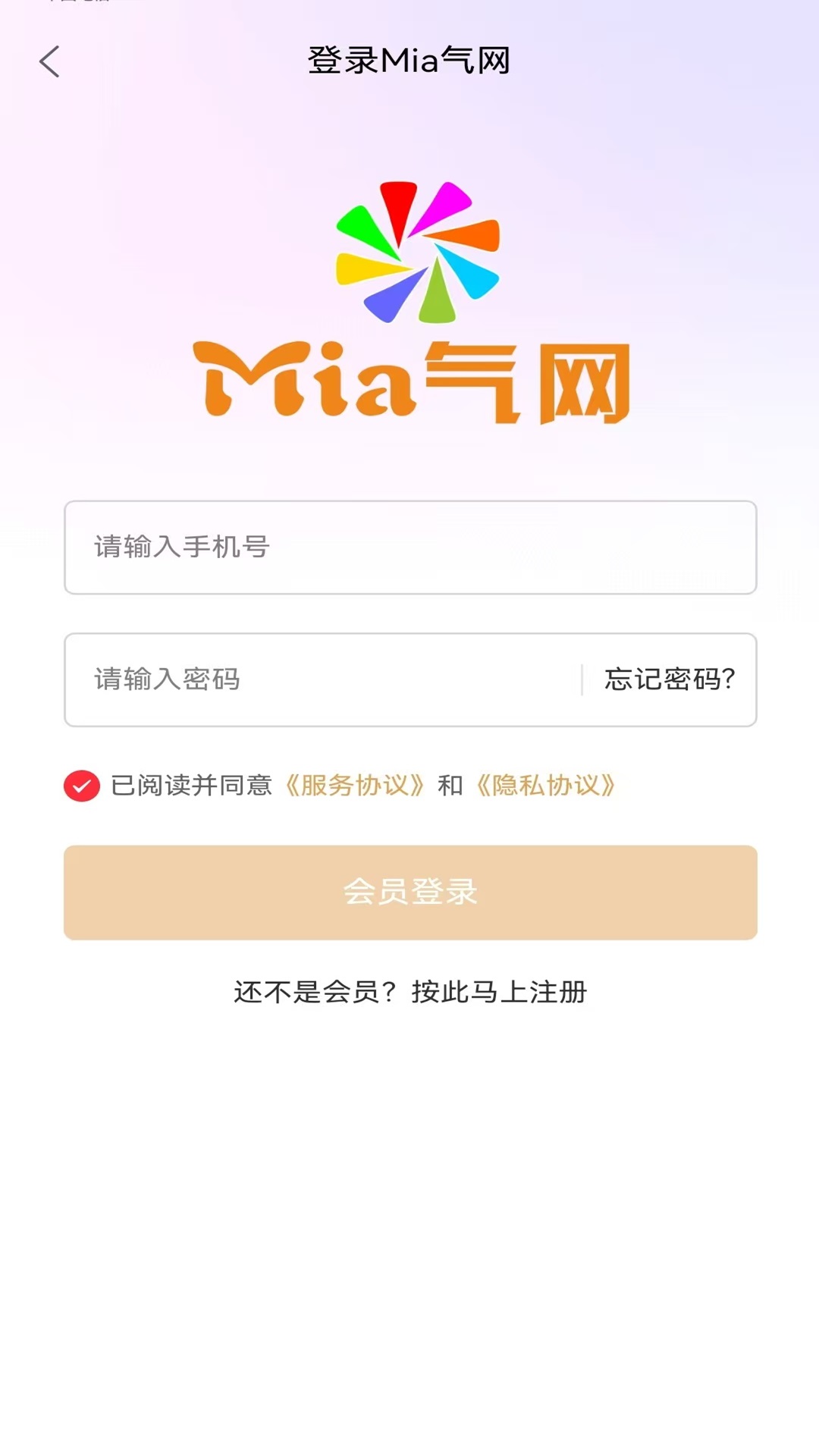Open the 隐私协议 privacy agreement
Image resolution: width=819 pixels, height=1456 pixels.
click(x=545, y=787)
